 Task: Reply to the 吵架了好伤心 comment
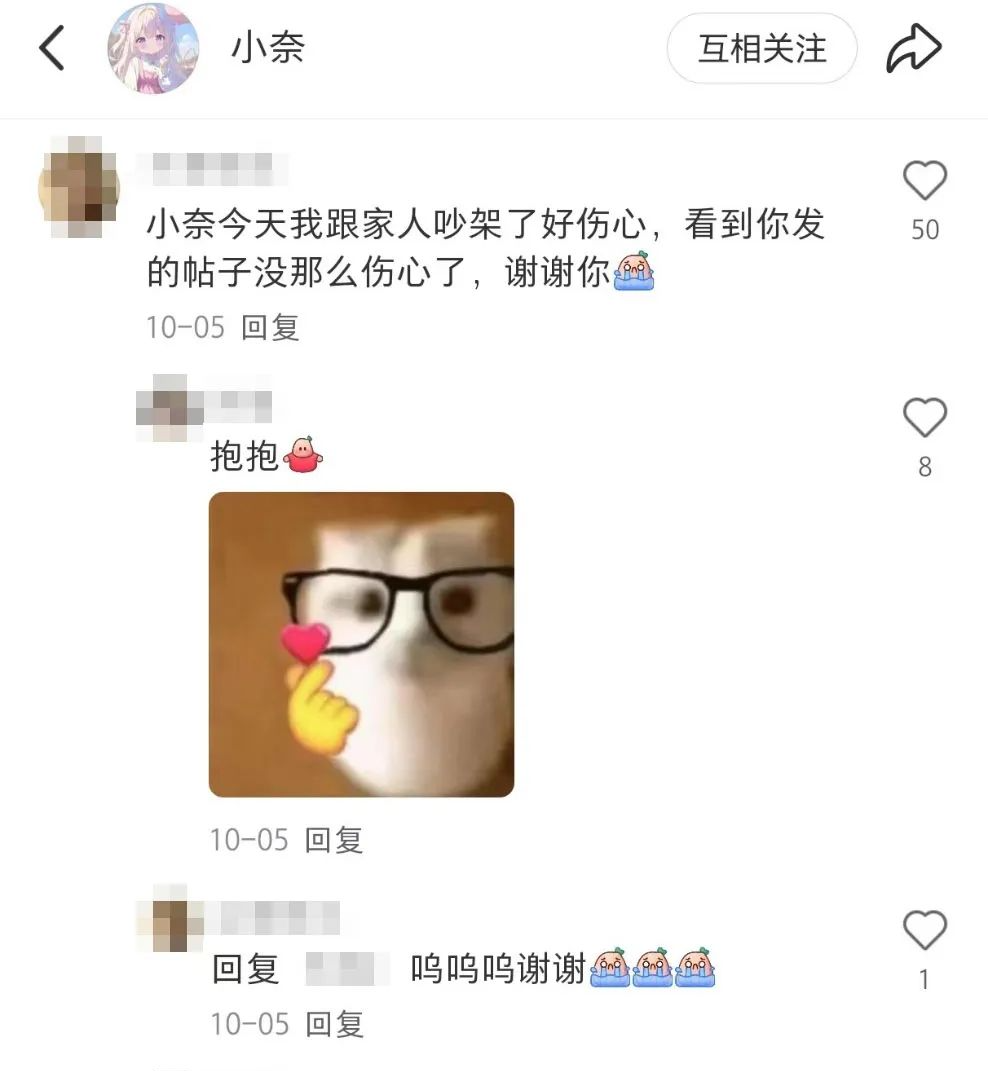[x=271, y=327]
